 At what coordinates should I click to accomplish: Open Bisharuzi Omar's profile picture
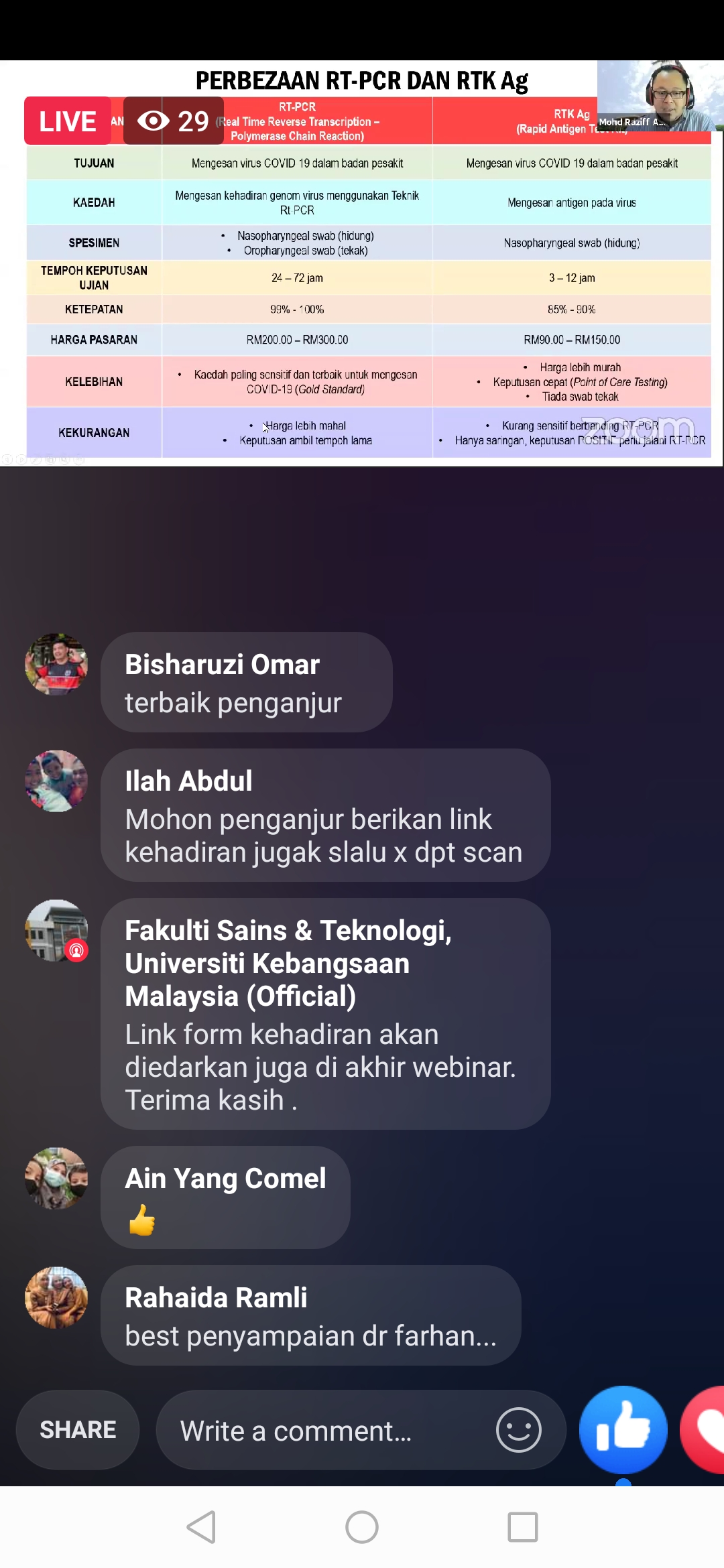56,664
